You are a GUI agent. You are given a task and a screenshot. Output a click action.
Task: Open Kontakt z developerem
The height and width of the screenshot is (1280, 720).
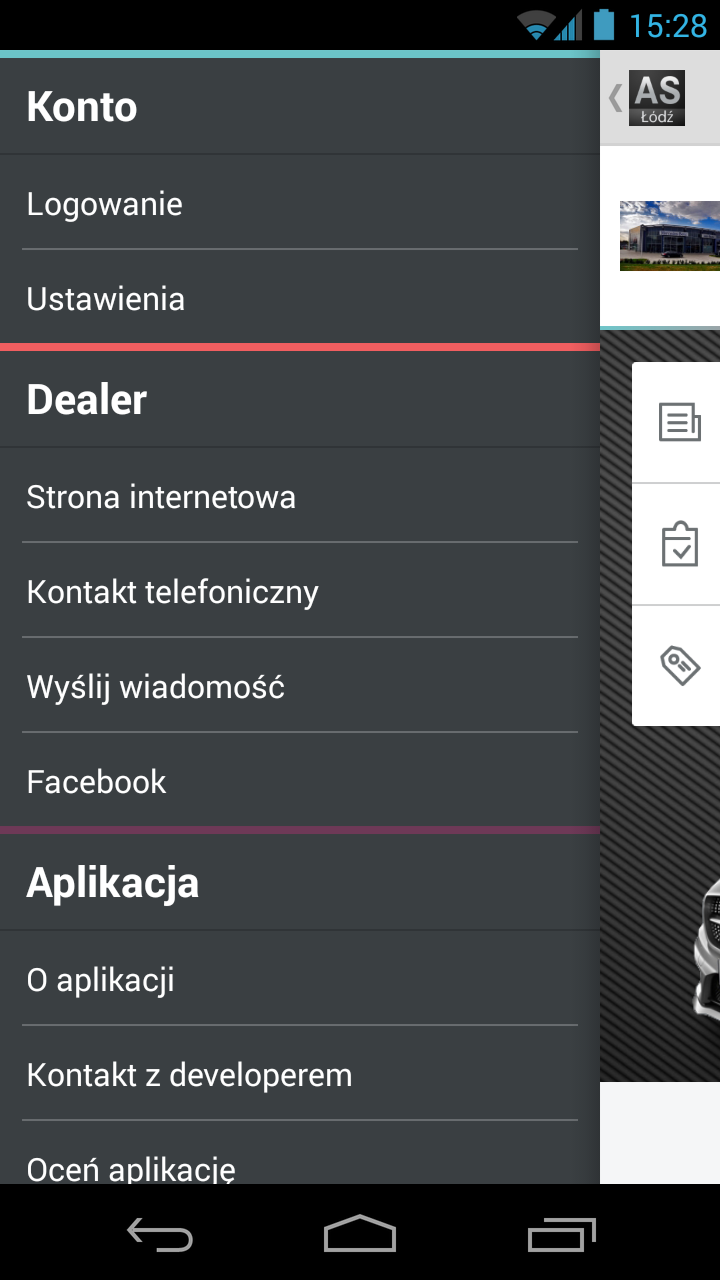[300, 1075]
